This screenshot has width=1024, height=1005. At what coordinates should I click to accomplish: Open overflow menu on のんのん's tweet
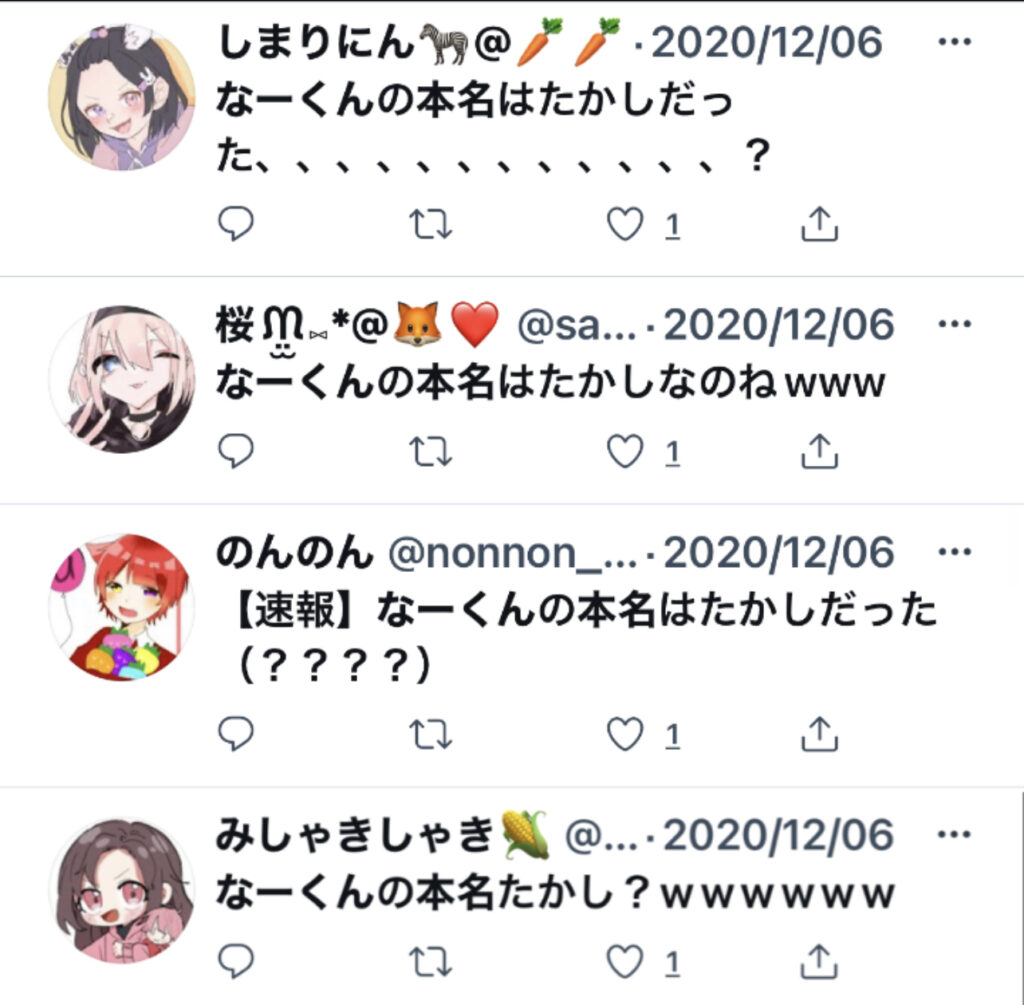pos(957,552)
